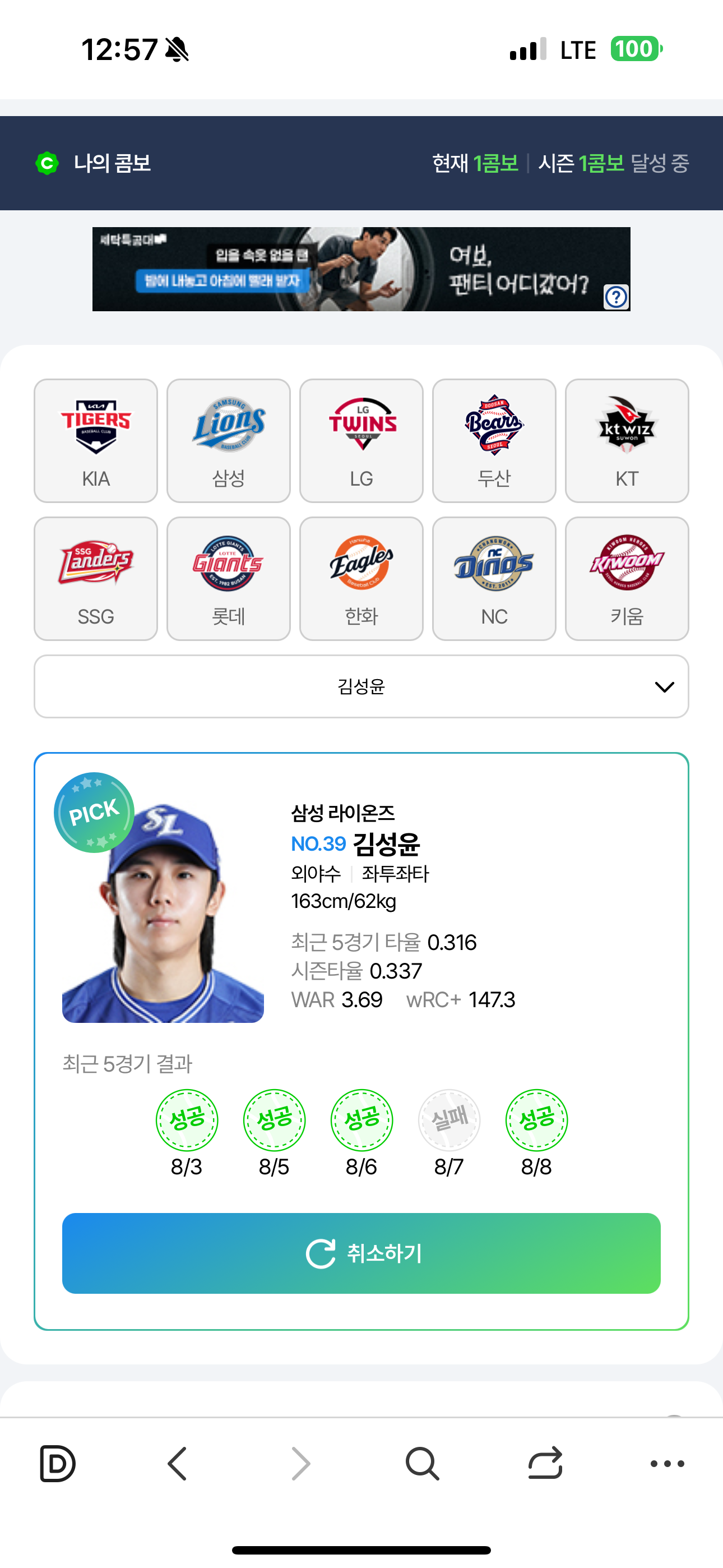Choose the 삼성 Lions team
723x1568 pixels.
228,441
